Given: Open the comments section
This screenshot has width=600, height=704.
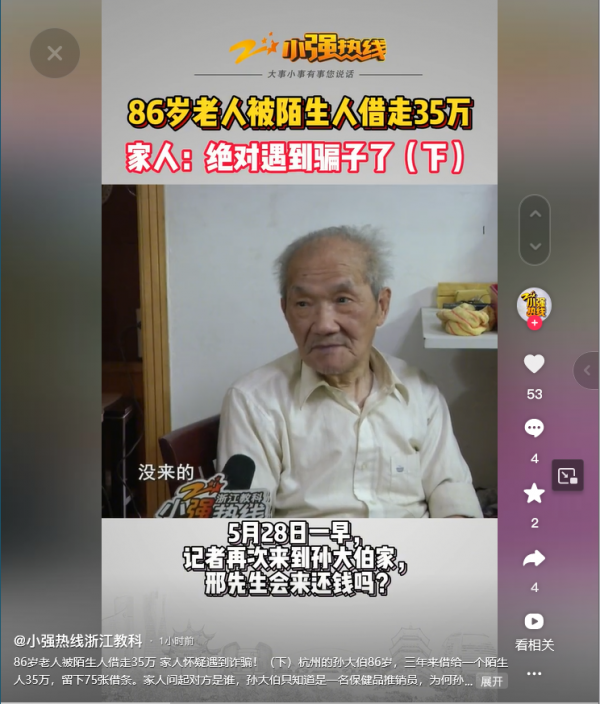Looking at the screenshot, I should (534, 428).
